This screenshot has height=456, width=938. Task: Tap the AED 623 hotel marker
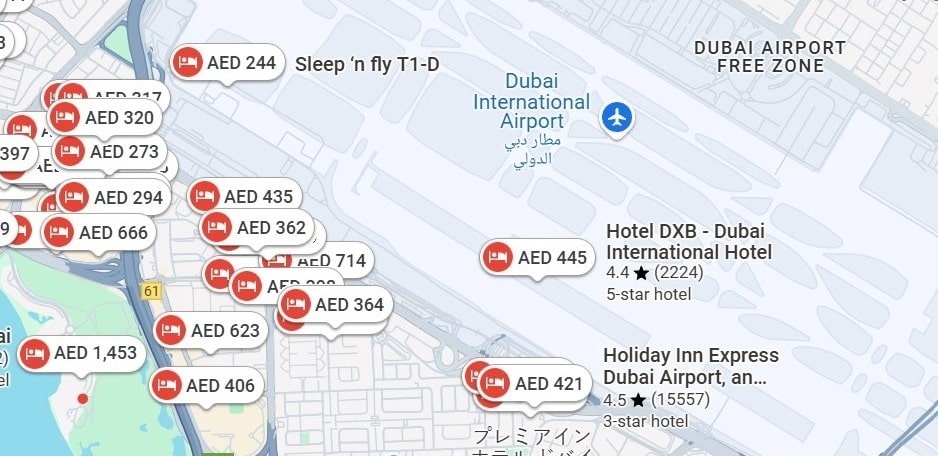click(x=211, y=331)
